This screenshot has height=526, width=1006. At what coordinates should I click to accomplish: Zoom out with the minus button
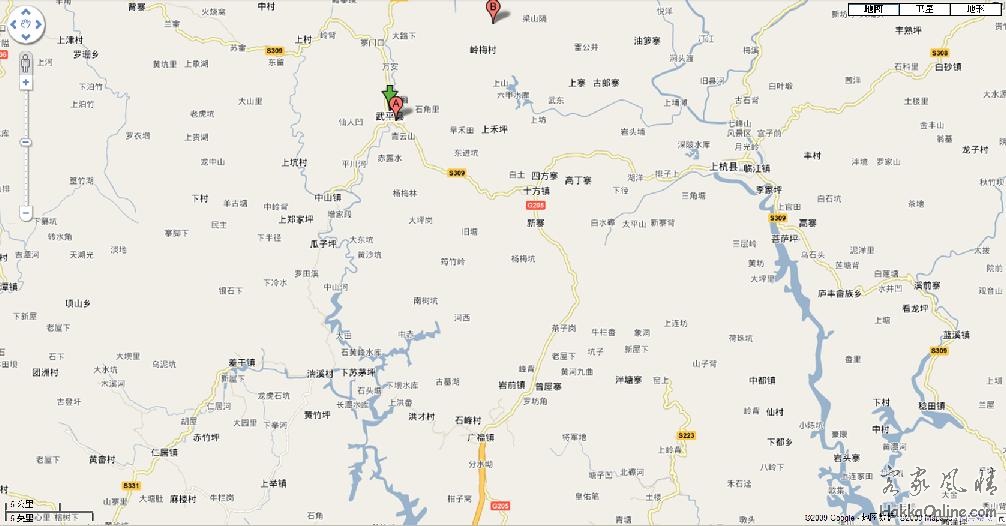point(25,212)
